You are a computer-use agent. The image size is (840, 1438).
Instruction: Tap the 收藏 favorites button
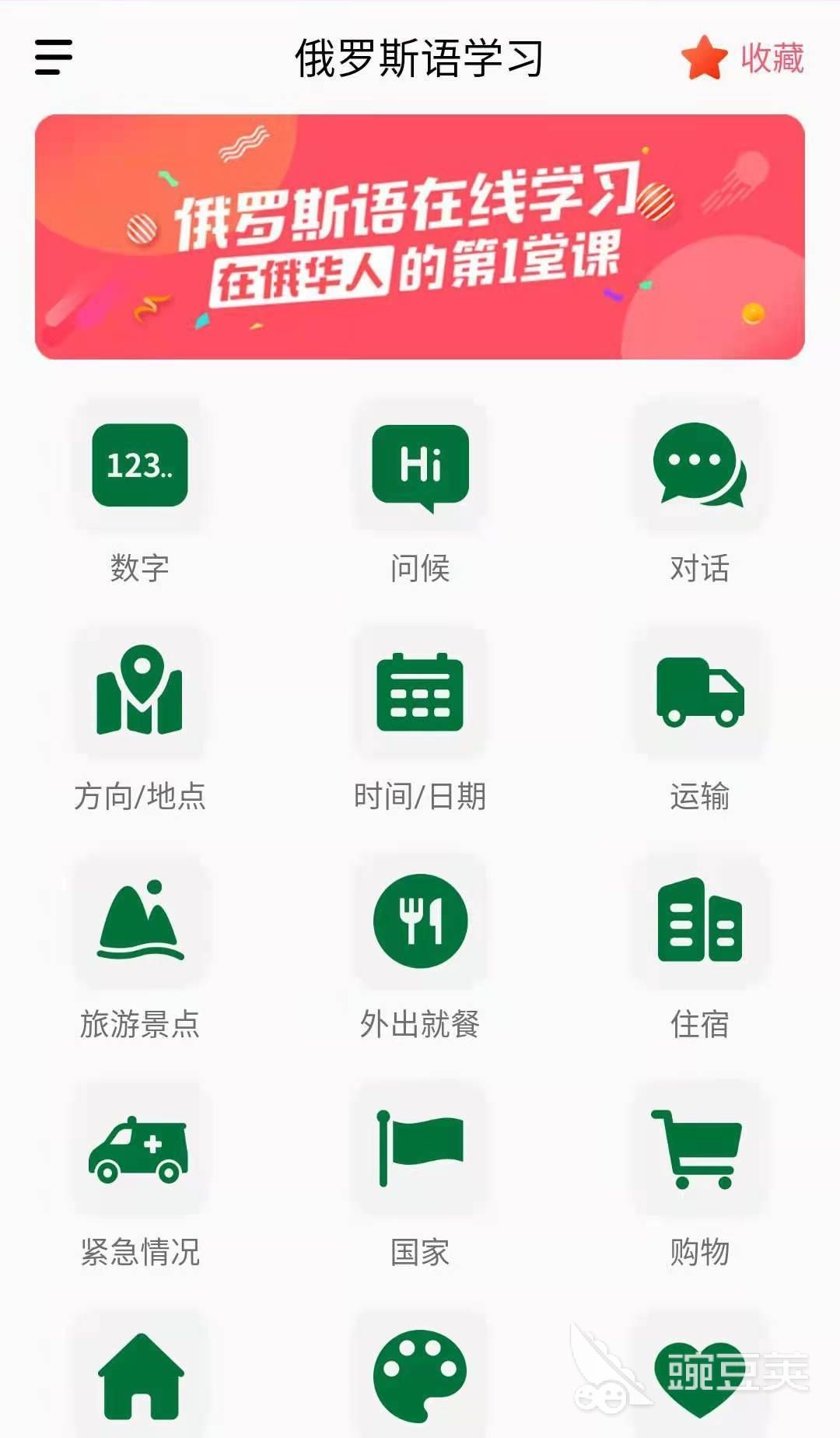coord(743,58)
